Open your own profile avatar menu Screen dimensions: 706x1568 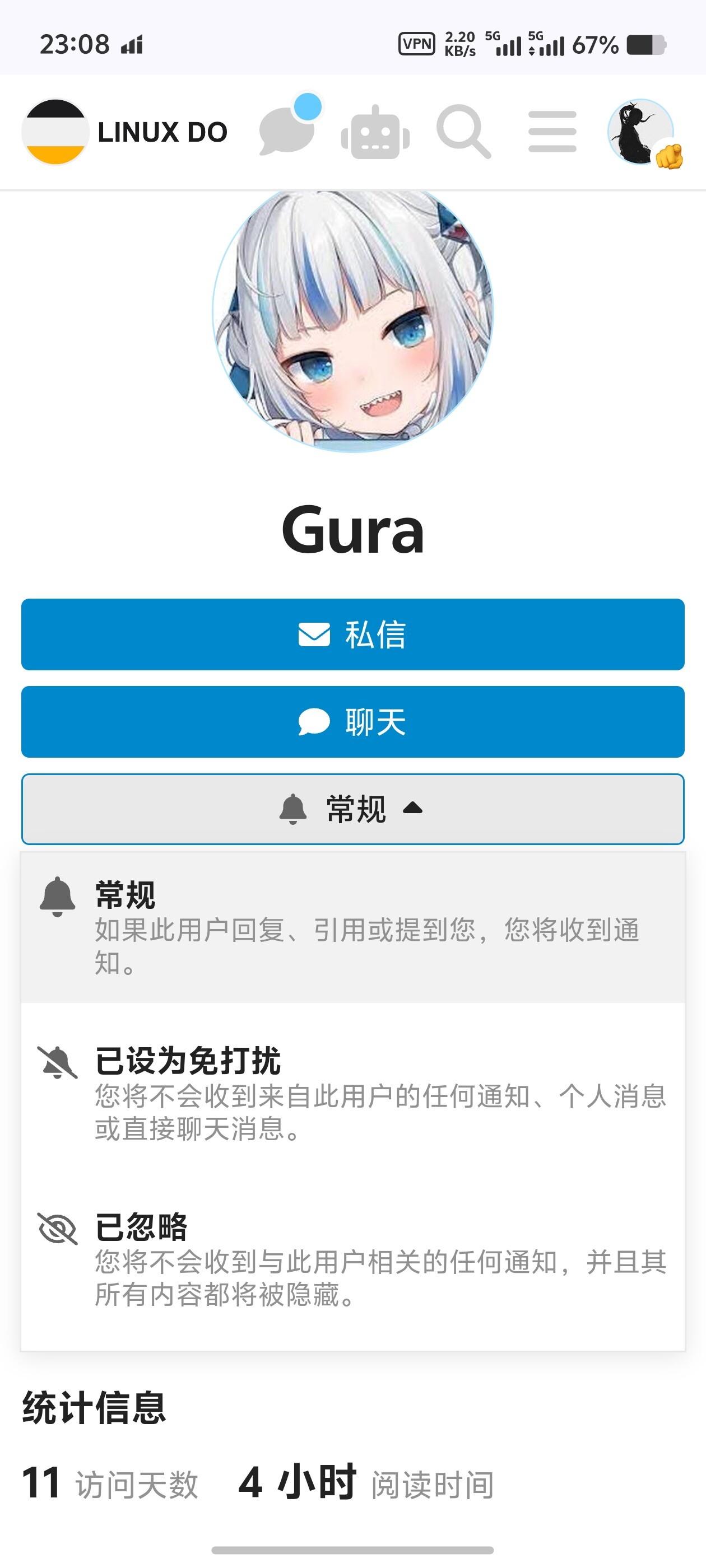pyautogui.click(x=642, y=132)
